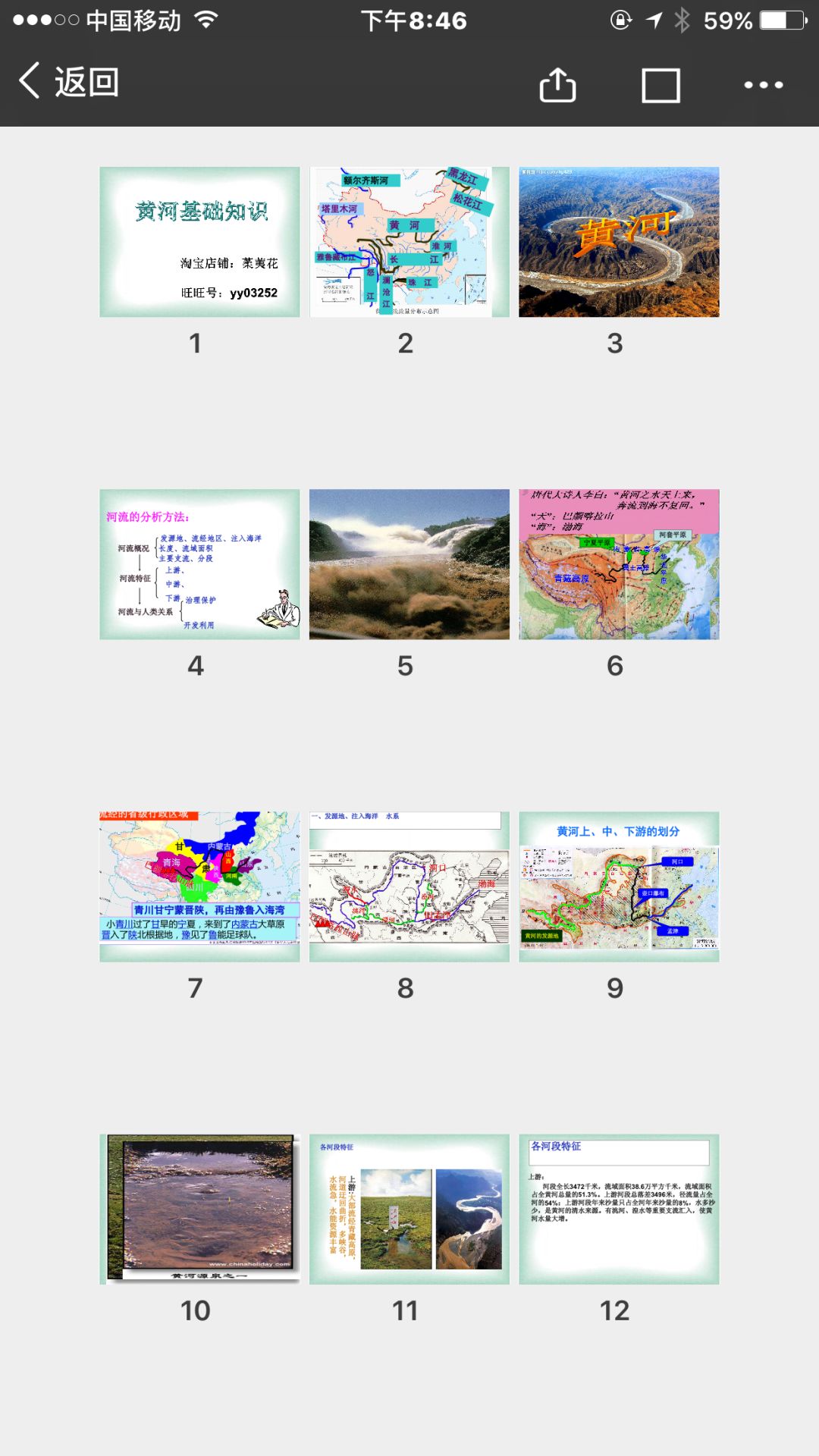Select slide 4 河流的分析方法
The image size is (819, 1456).
[x=199, y=564]
